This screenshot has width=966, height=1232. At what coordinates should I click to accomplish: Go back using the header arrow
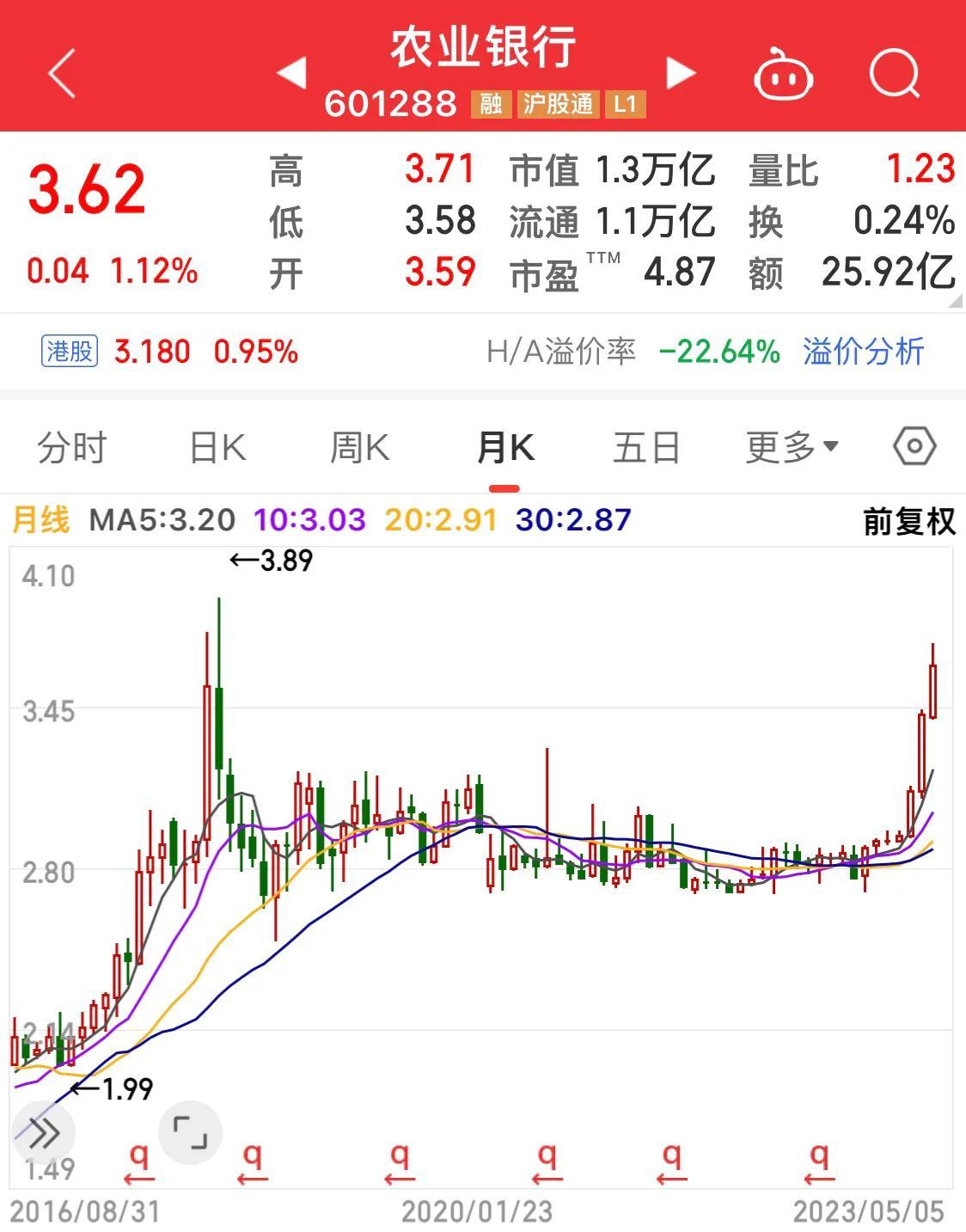tap(62, 73)
